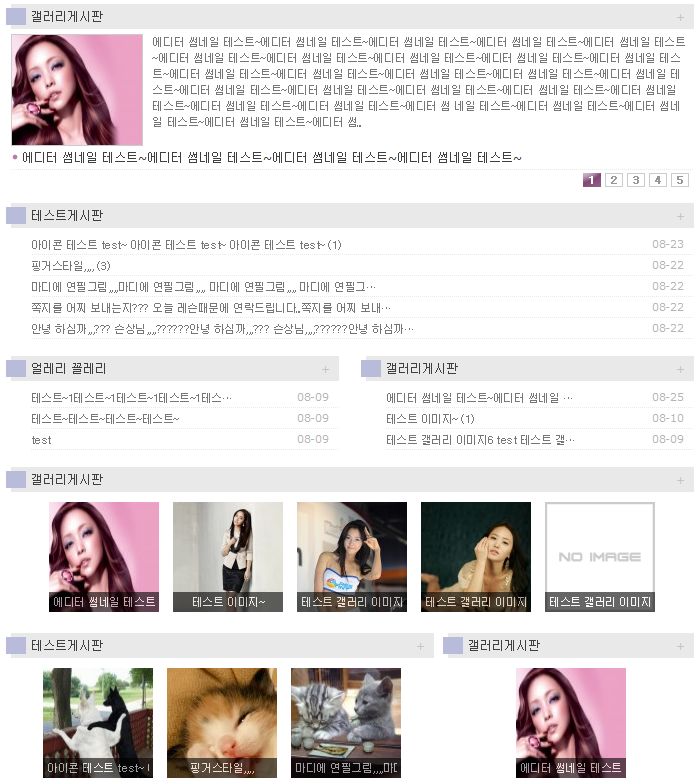The image size is (697, 784).
Task: Open the 'test' post dated 08-09
Action: (x=42, y=440)
